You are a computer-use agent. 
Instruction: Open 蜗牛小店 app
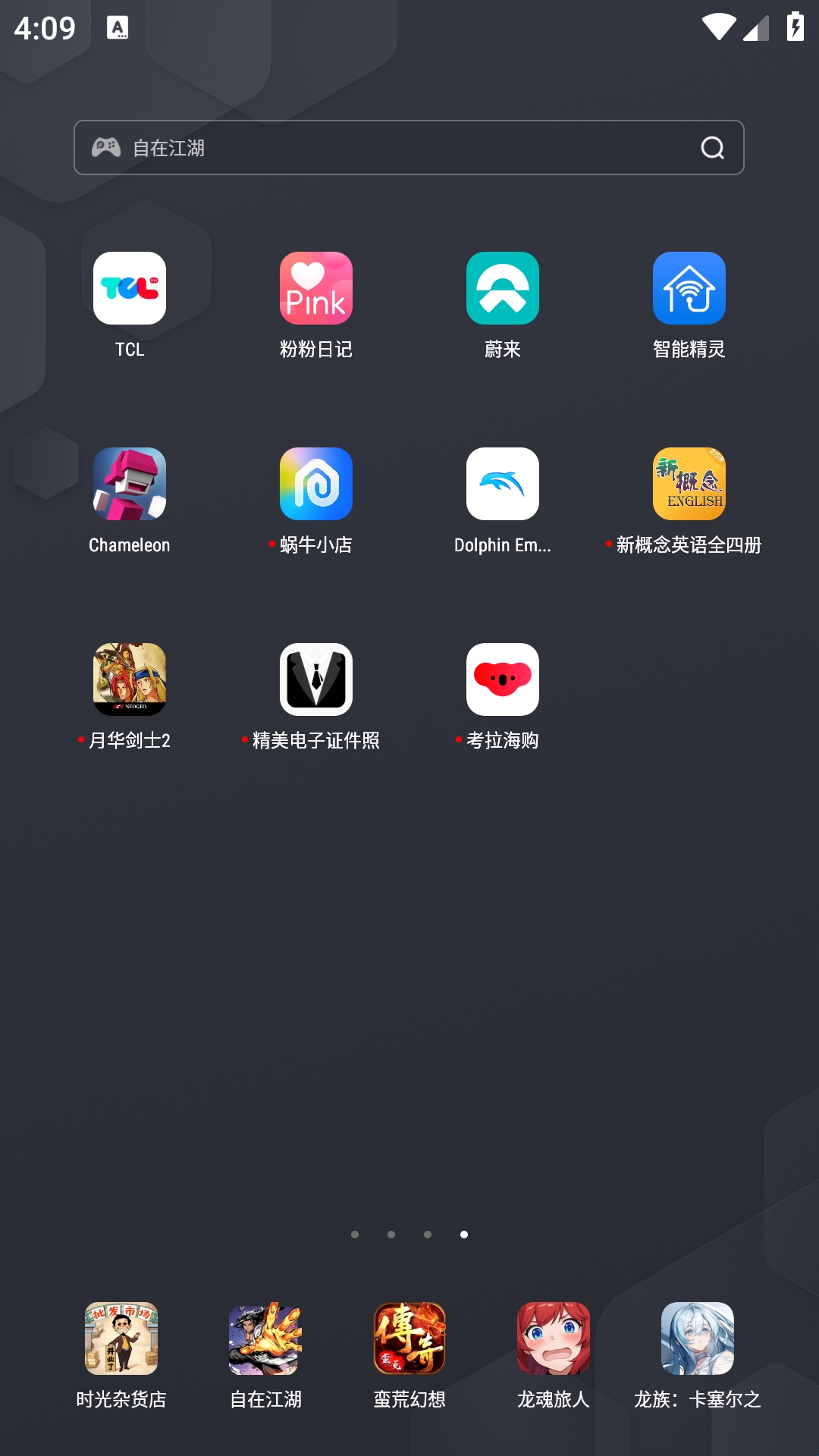(316, 485)
